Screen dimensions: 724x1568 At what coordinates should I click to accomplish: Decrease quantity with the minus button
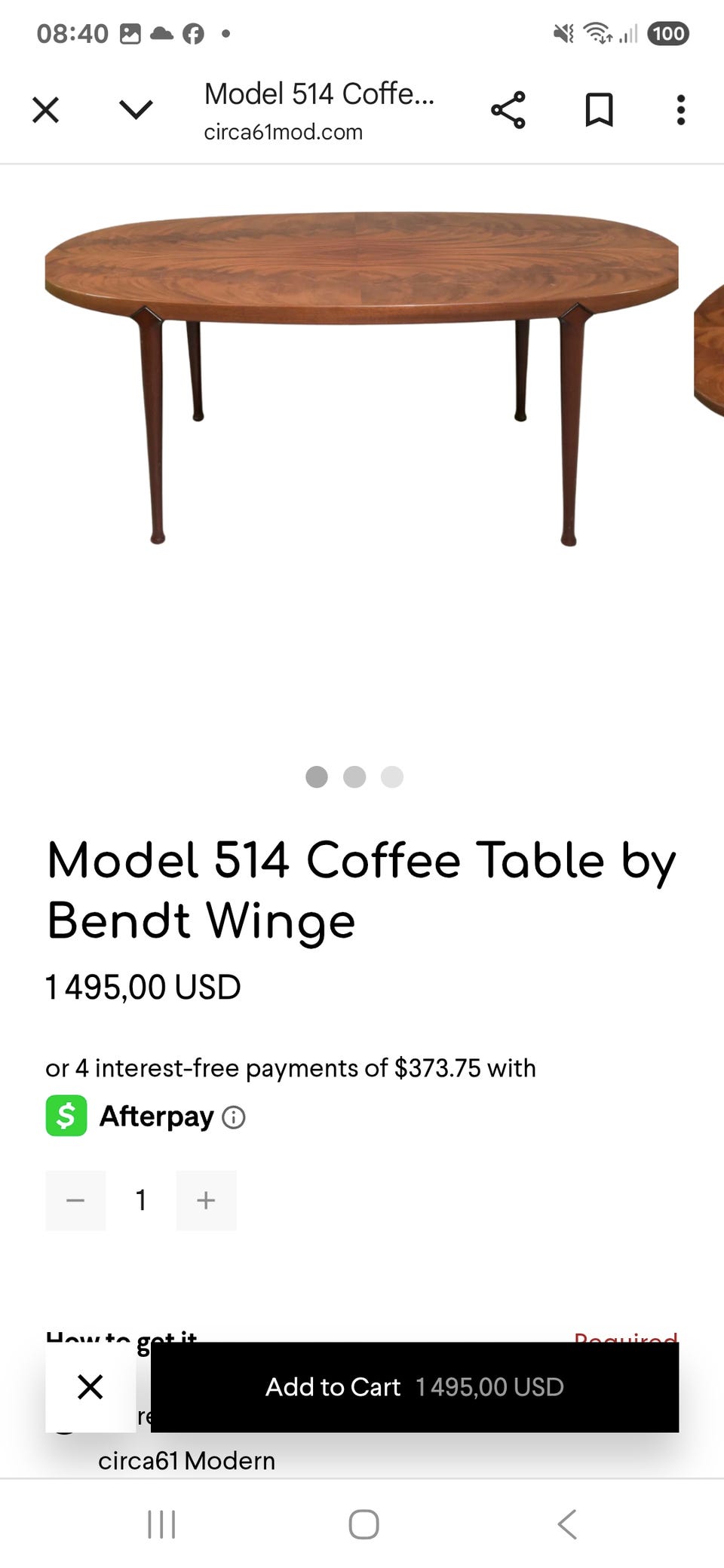tap(75, 1200)
